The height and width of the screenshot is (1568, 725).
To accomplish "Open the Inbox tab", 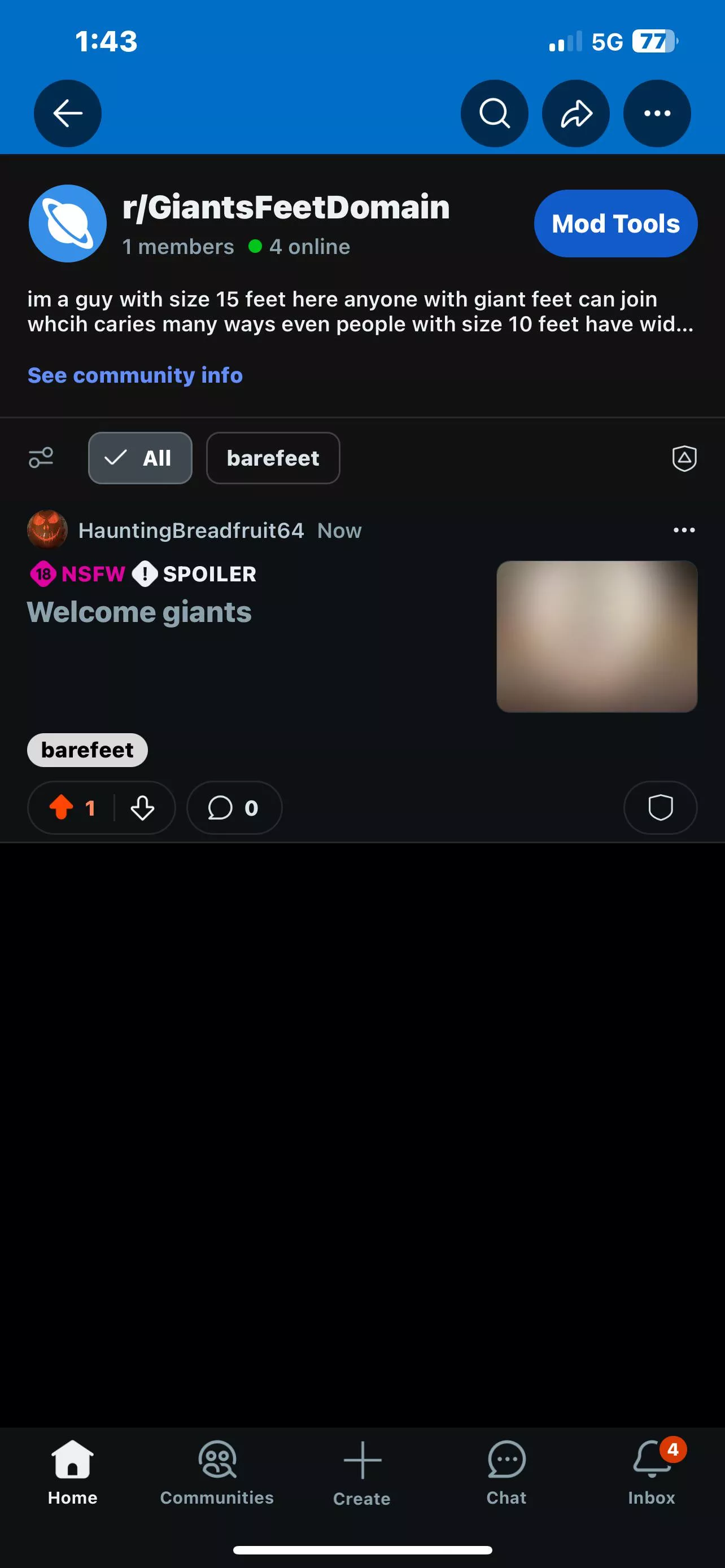I will [650, 1470].
